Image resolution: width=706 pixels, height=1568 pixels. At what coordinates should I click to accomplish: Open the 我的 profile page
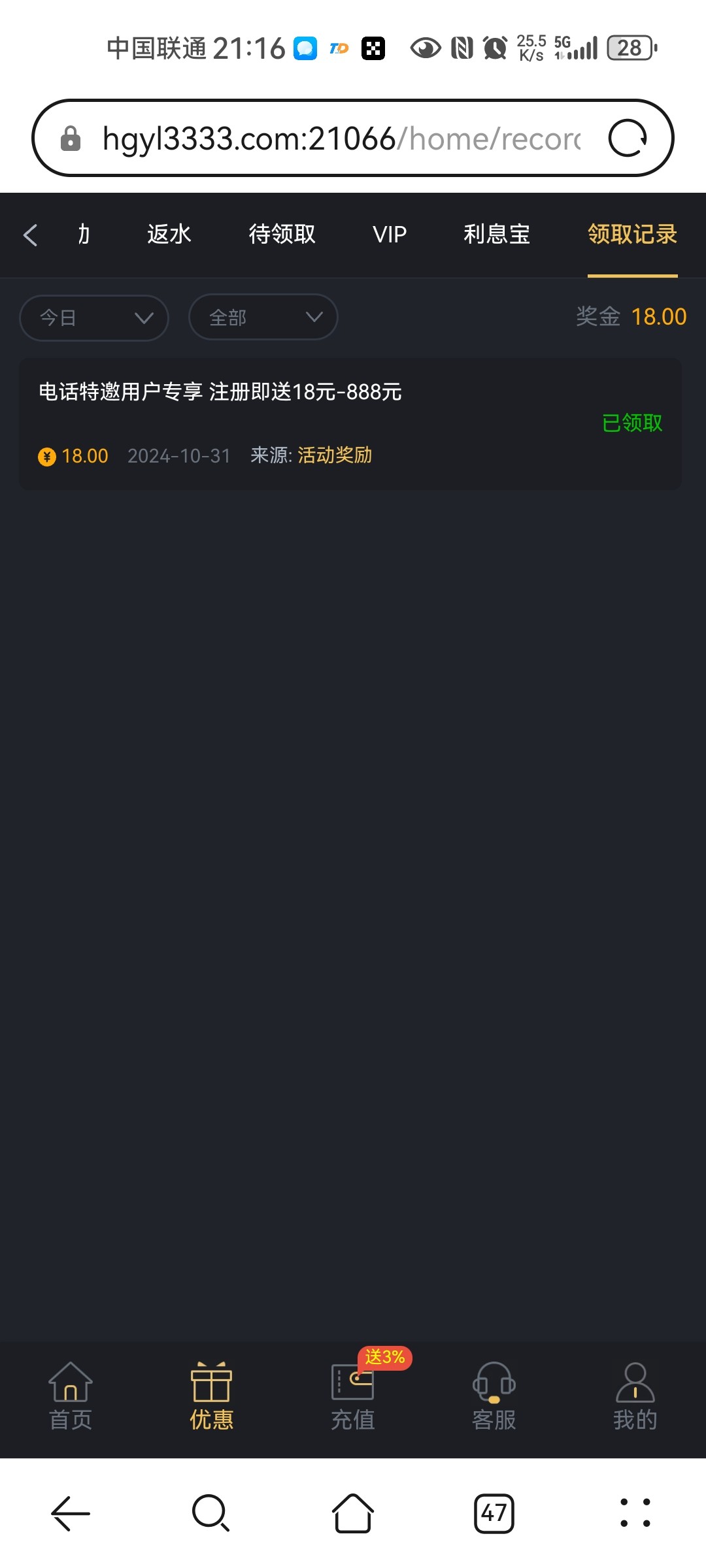click(635, 1396)
